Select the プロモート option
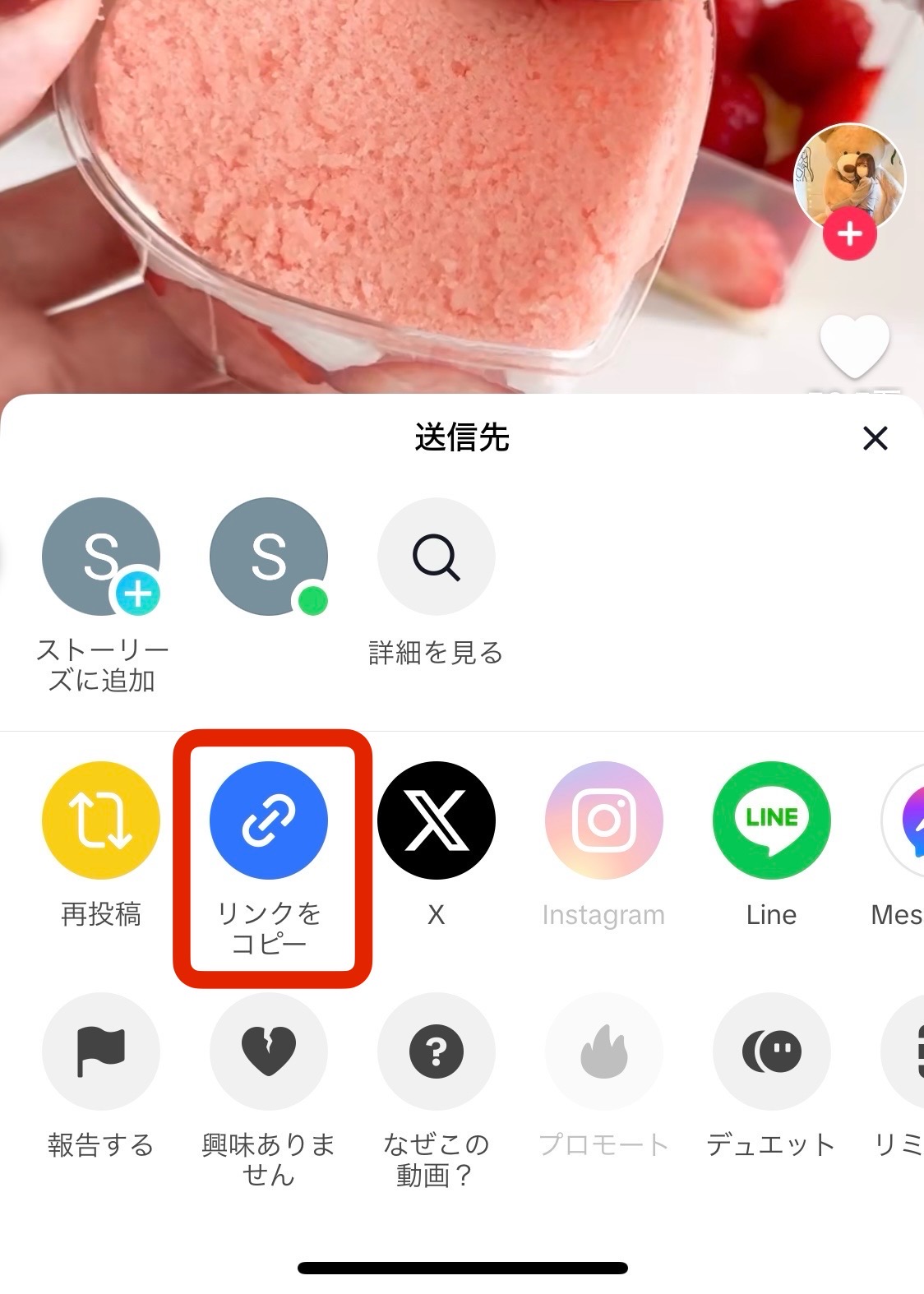The width and height of the screenshot is (924, 1294). pos(603,1051)
